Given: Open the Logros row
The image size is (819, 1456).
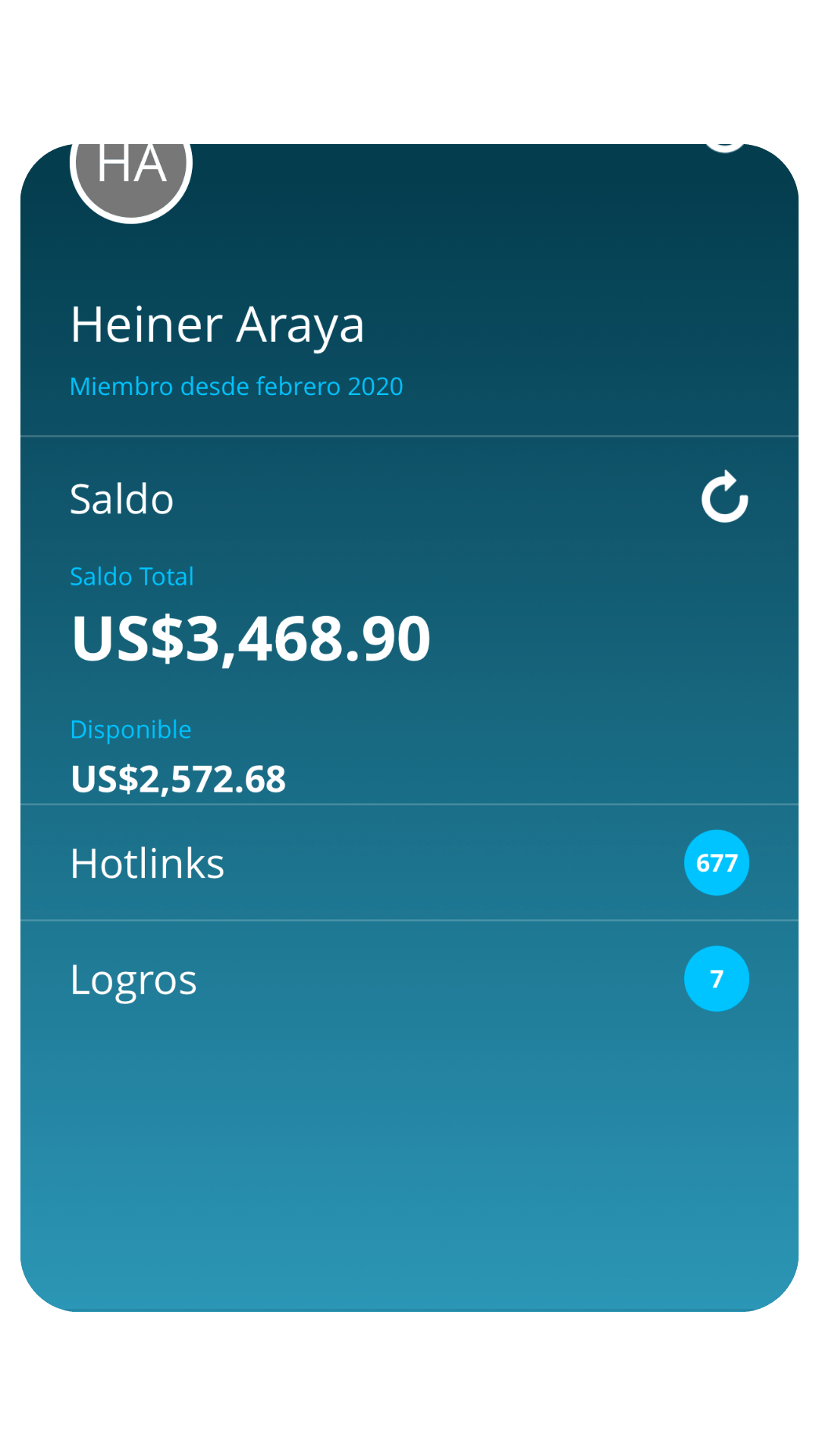Looking at the screenshot, I should (409, 978).
